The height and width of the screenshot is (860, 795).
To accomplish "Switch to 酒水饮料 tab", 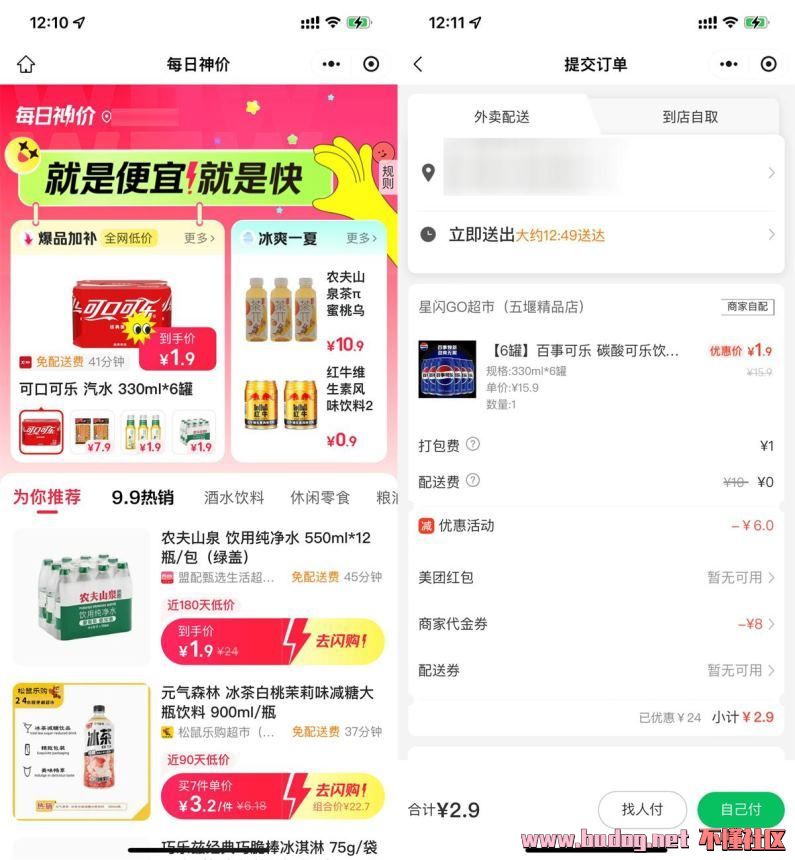I will pos(234,497).
